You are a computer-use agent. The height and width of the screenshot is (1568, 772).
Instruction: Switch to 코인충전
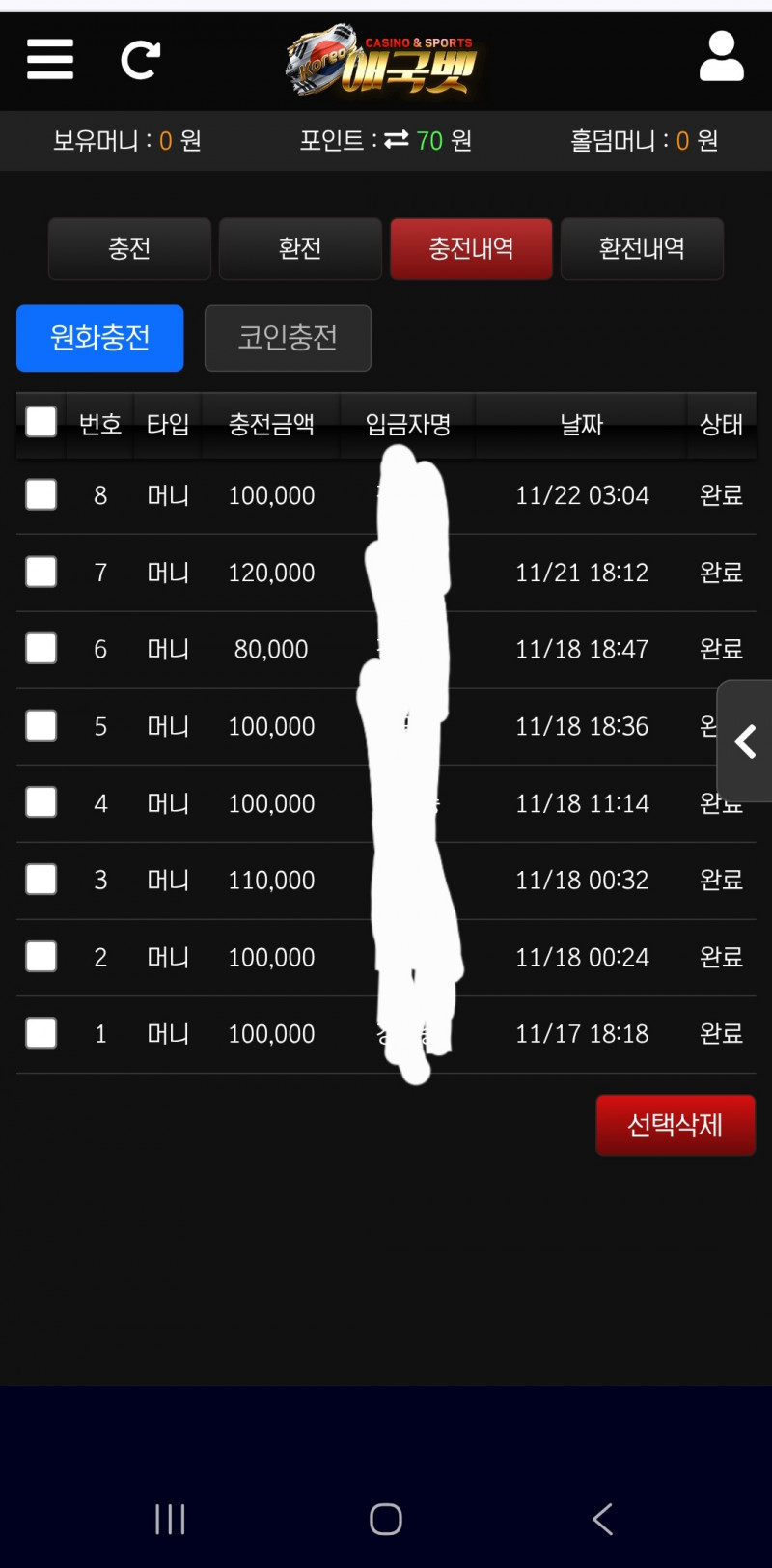point(288,338)
